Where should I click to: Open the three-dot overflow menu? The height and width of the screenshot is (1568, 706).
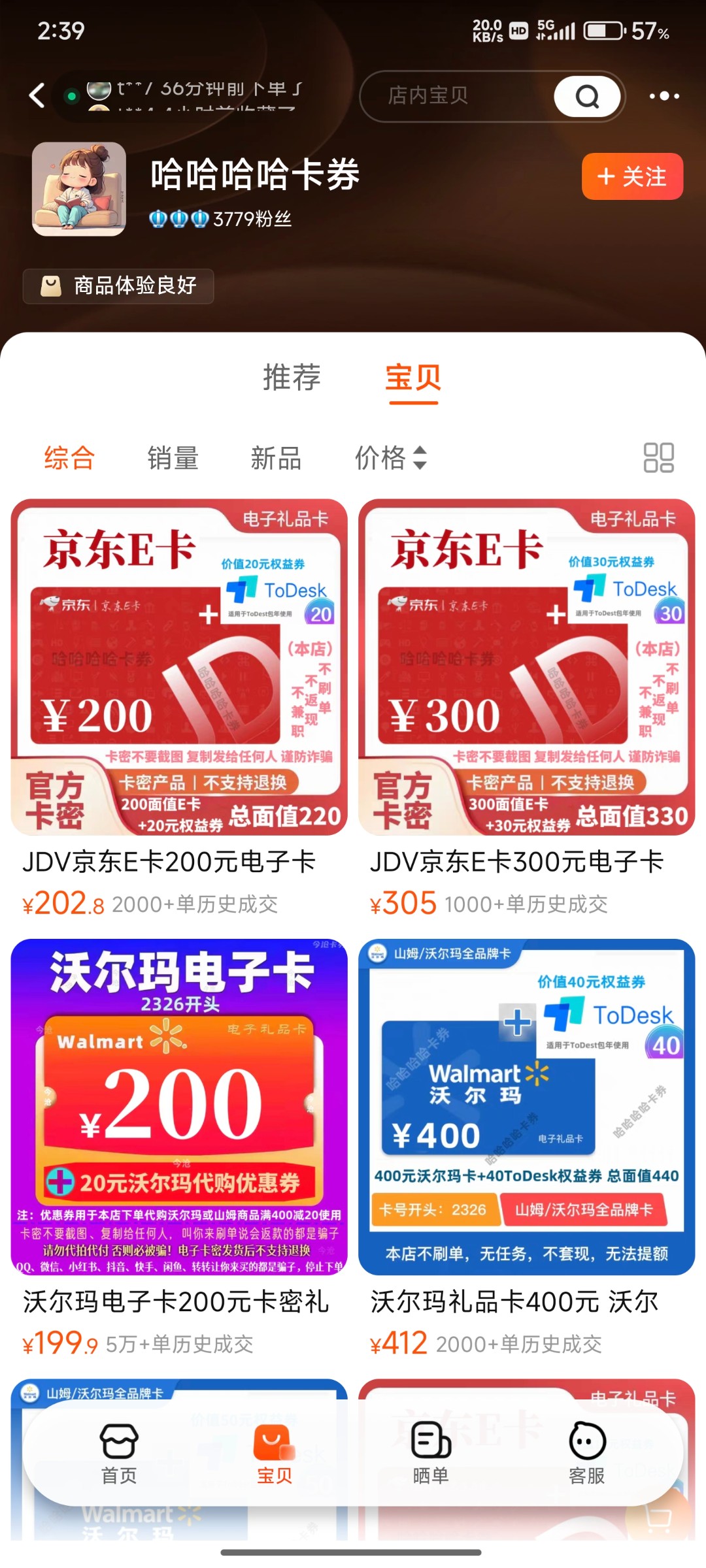[x=664, y=96]
